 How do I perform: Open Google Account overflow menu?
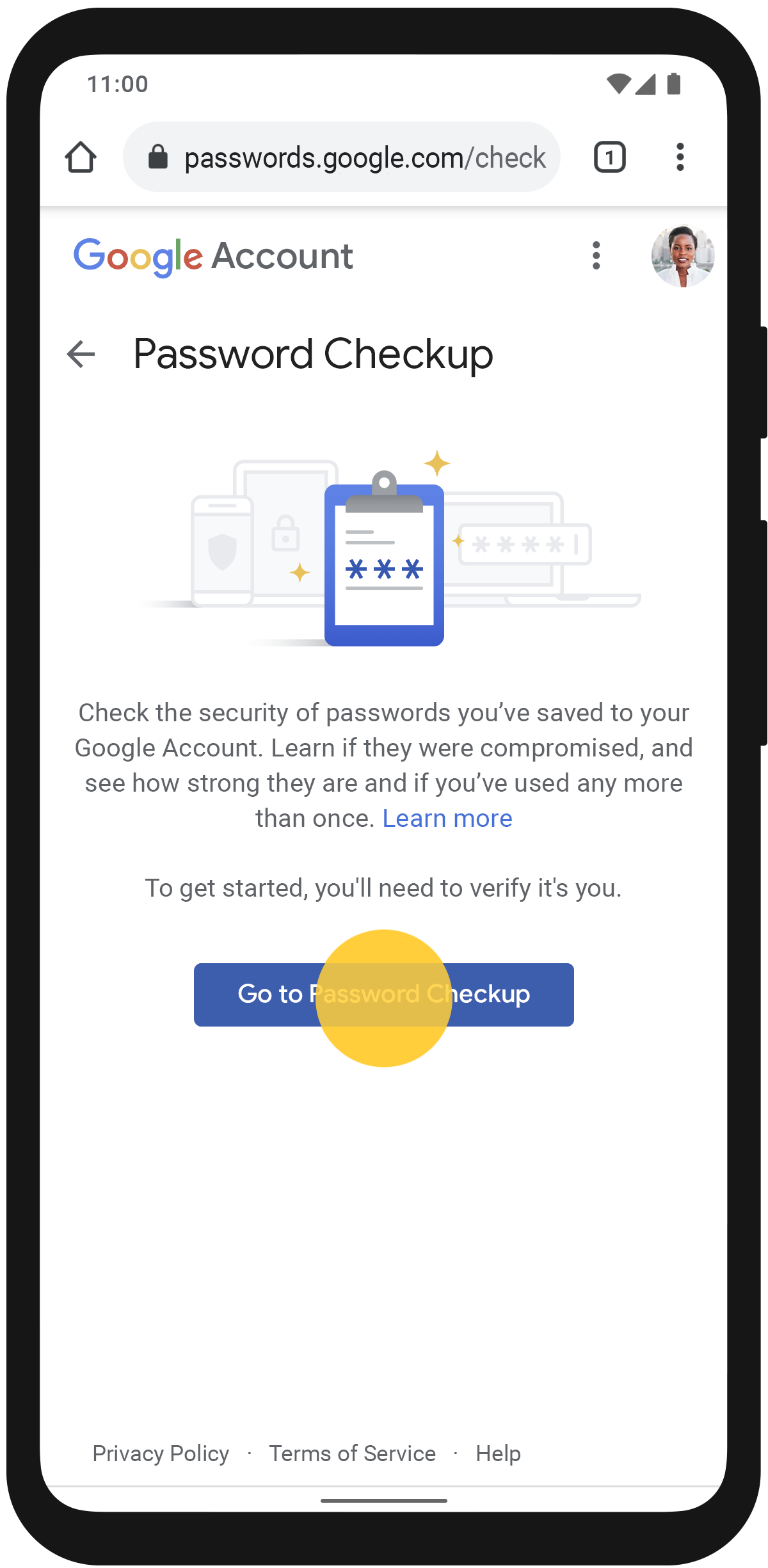pos(596,255)
